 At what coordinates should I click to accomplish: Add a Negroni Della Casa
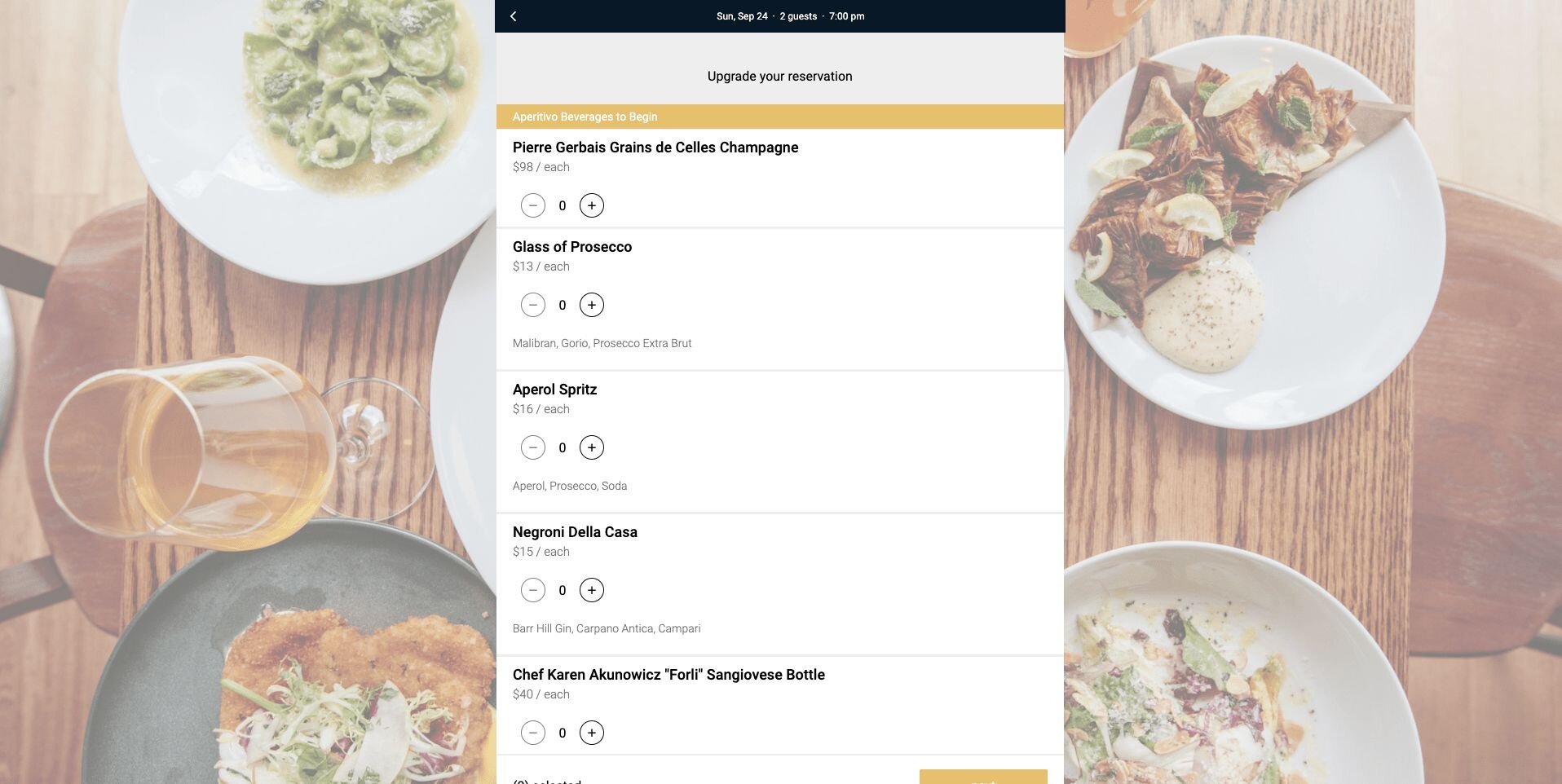591,590
